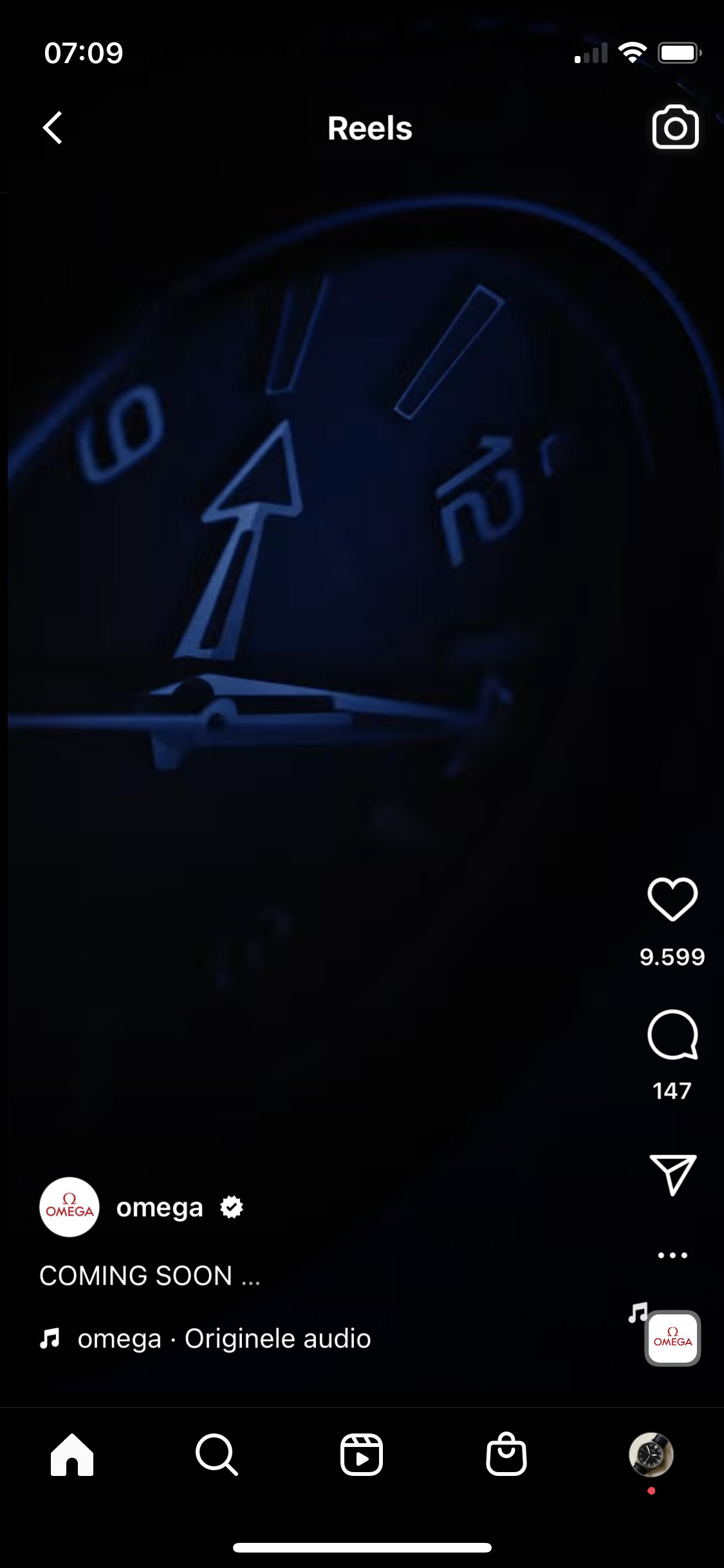Share the reel via the paper plane icon
The image size is (724, 1568).
click(x=673, y=1175)
